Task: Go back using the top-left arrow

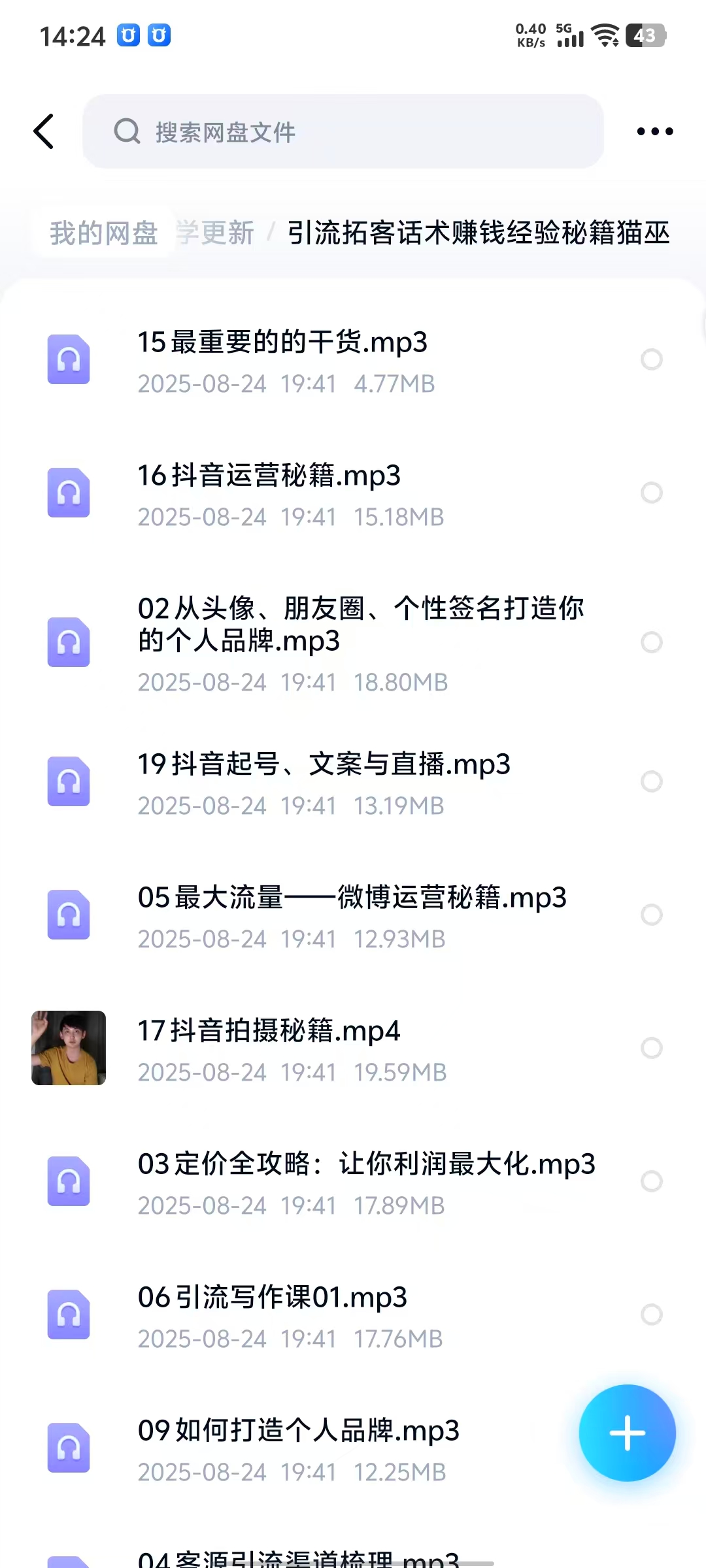Action: pos(44,131)
